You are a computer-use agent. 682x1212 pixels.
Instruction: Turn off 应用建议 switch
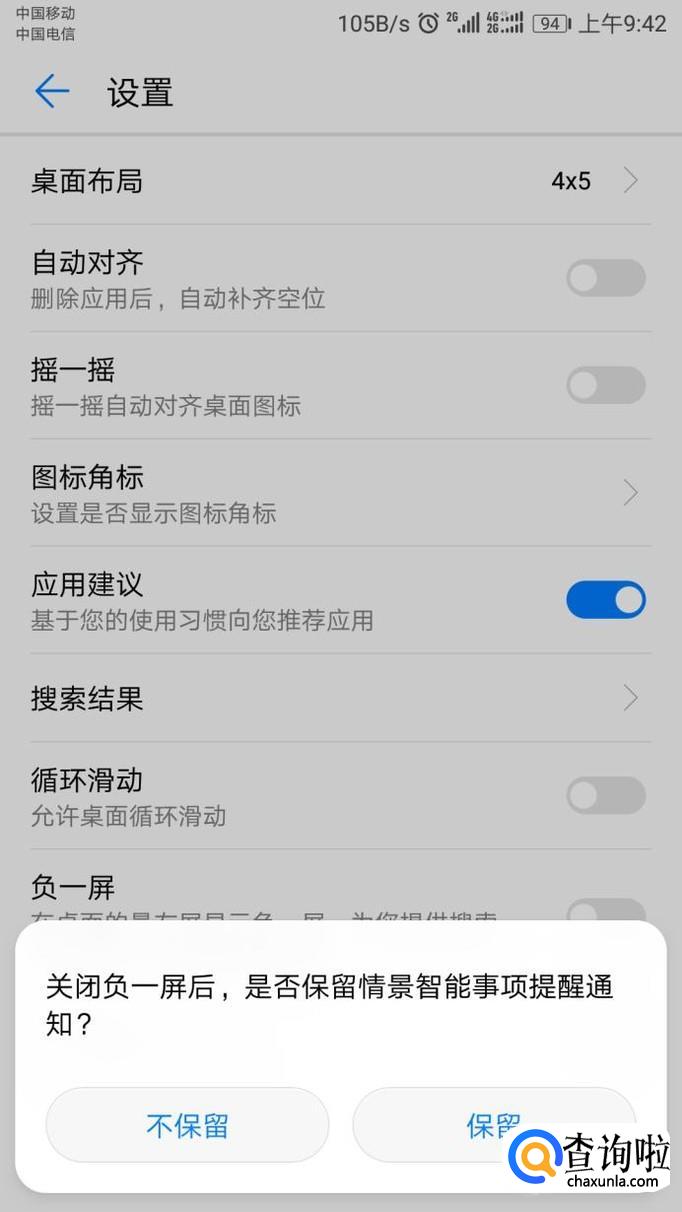coord(605,600)
